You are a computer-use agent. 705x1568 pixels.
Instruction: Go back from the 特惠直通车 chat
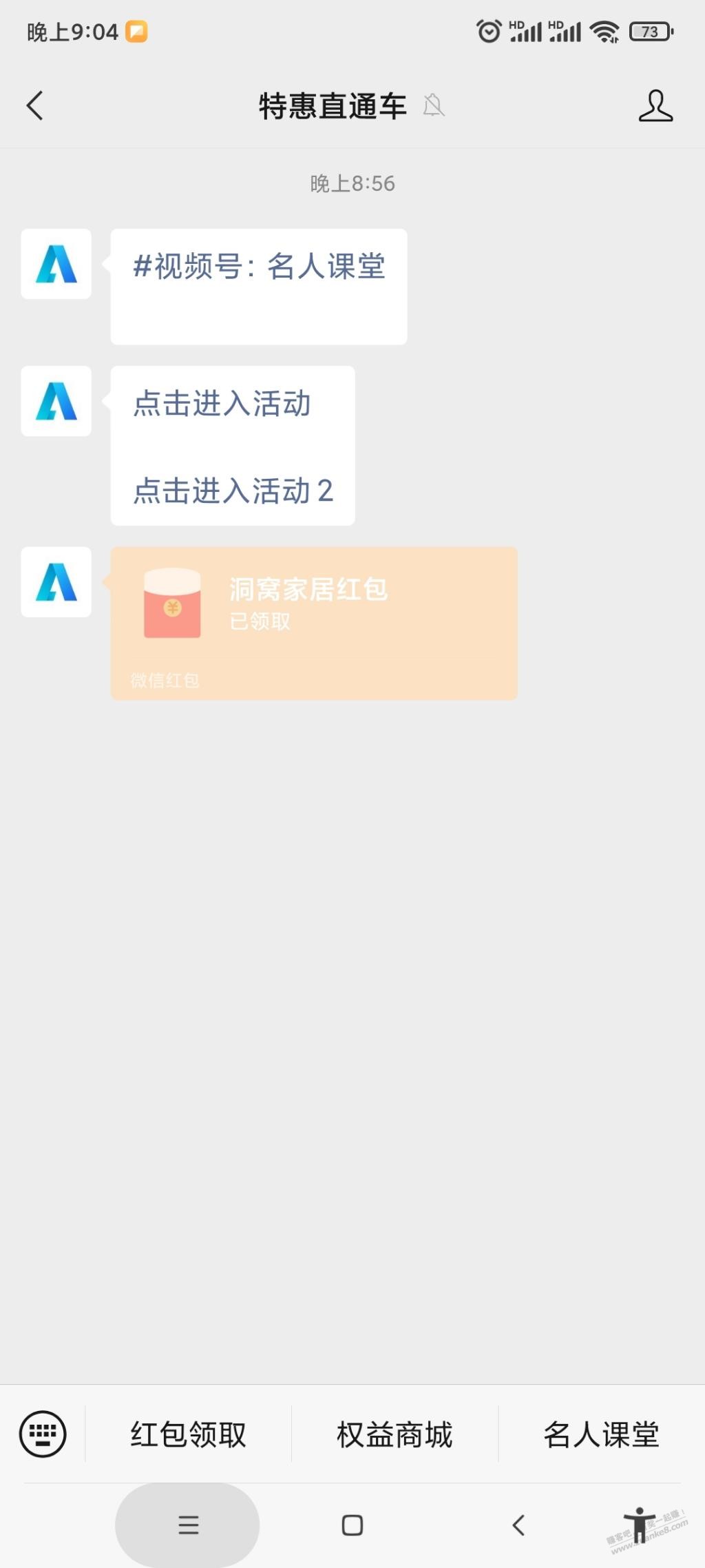[x=35, y=106]
